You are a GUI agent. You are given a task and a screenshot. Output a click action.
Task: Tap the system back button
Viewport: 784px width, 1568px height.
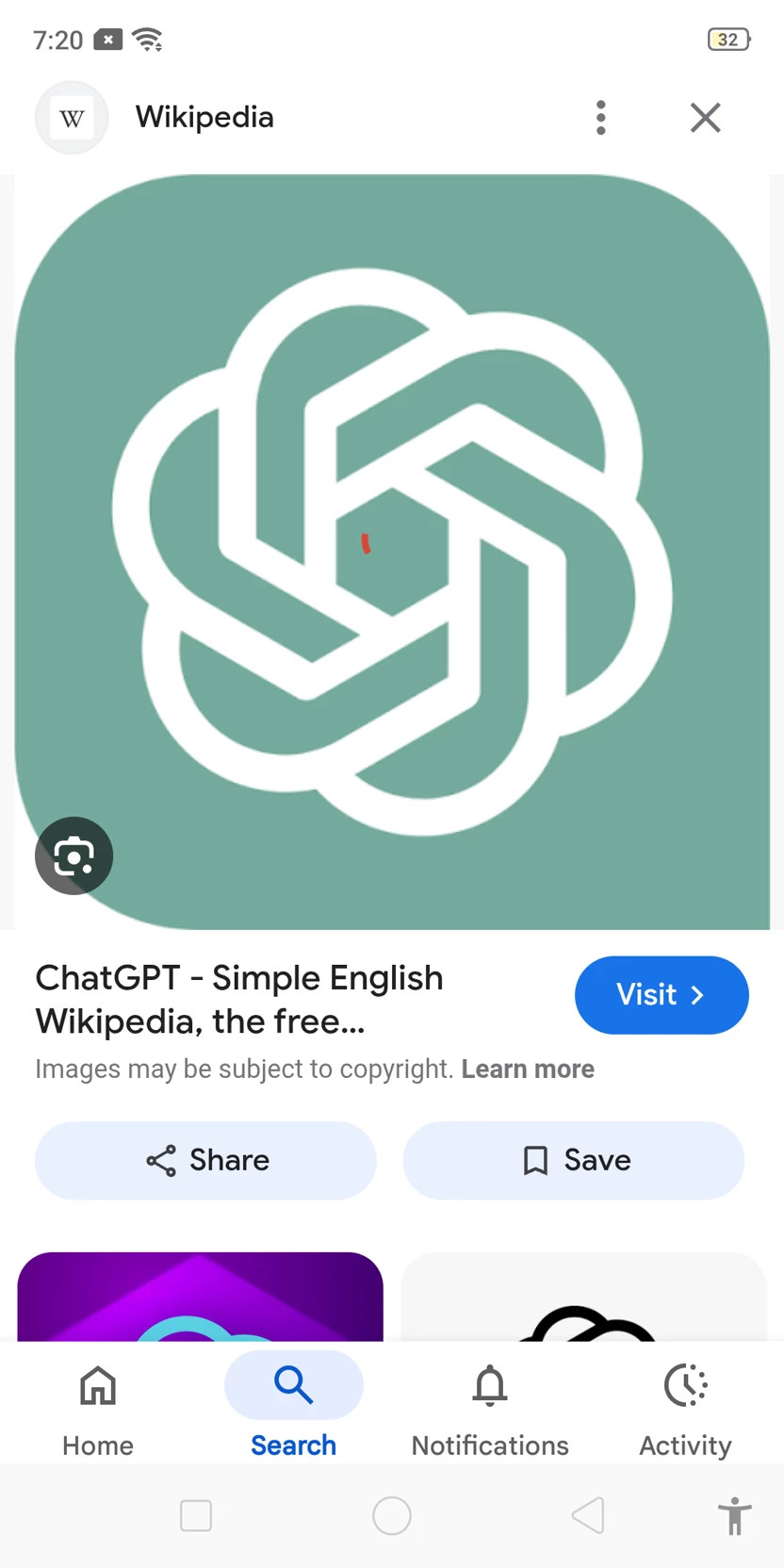tap(588, 1515)
